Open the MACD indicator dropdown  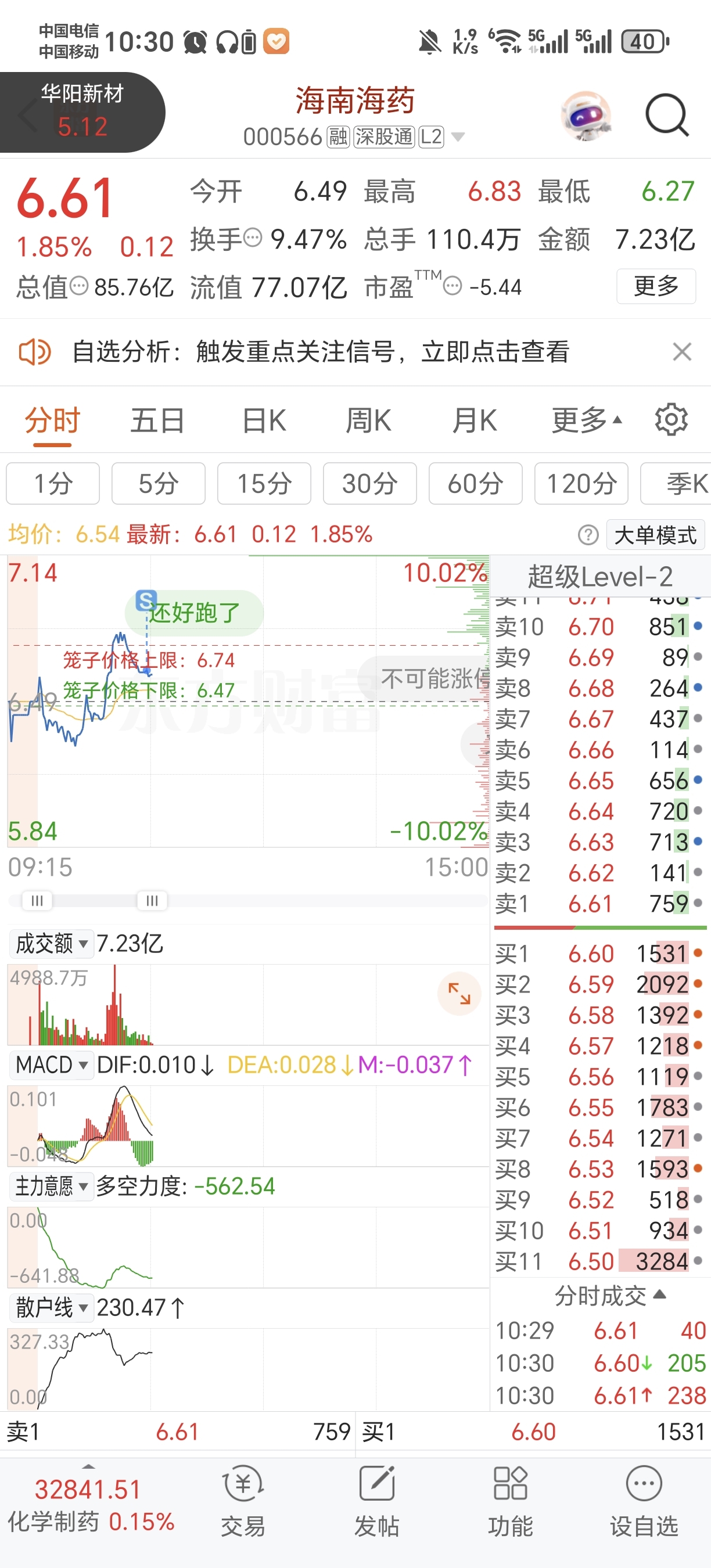(52, 1065)
